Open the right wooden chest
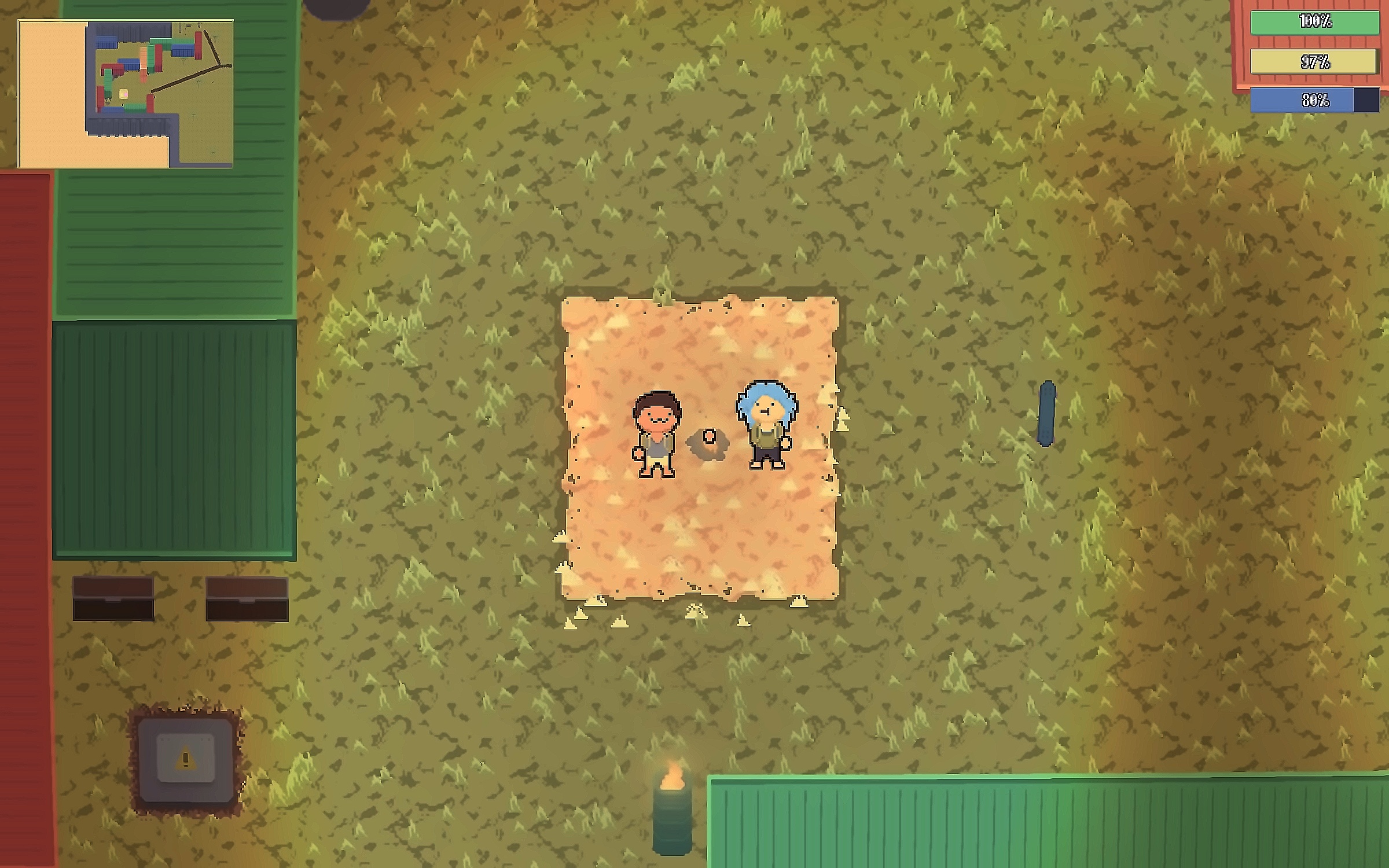This screenshot has height=868, width=1389. click(247, 599)
